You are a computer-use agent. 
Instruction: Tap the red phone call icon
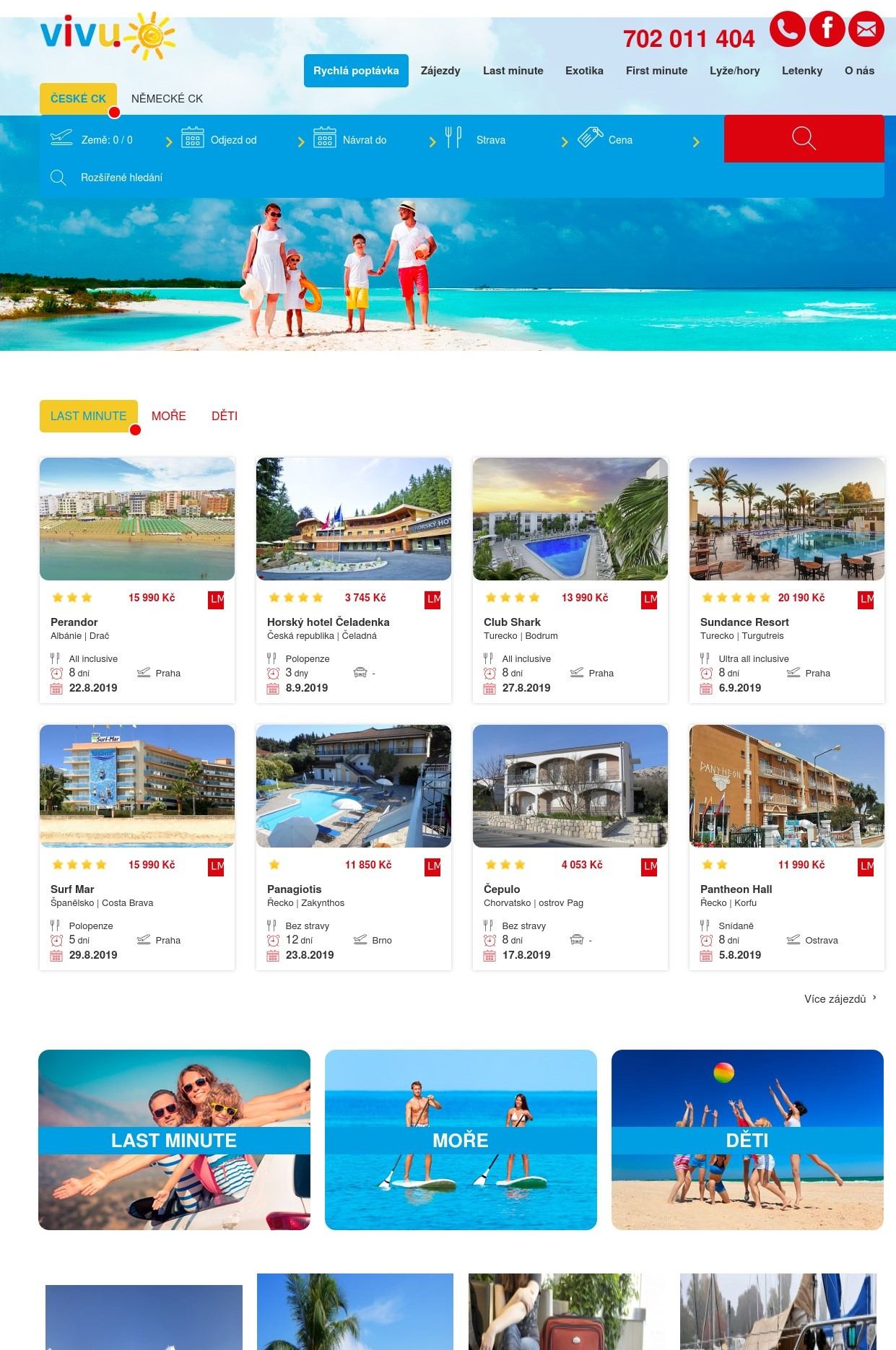787,30
